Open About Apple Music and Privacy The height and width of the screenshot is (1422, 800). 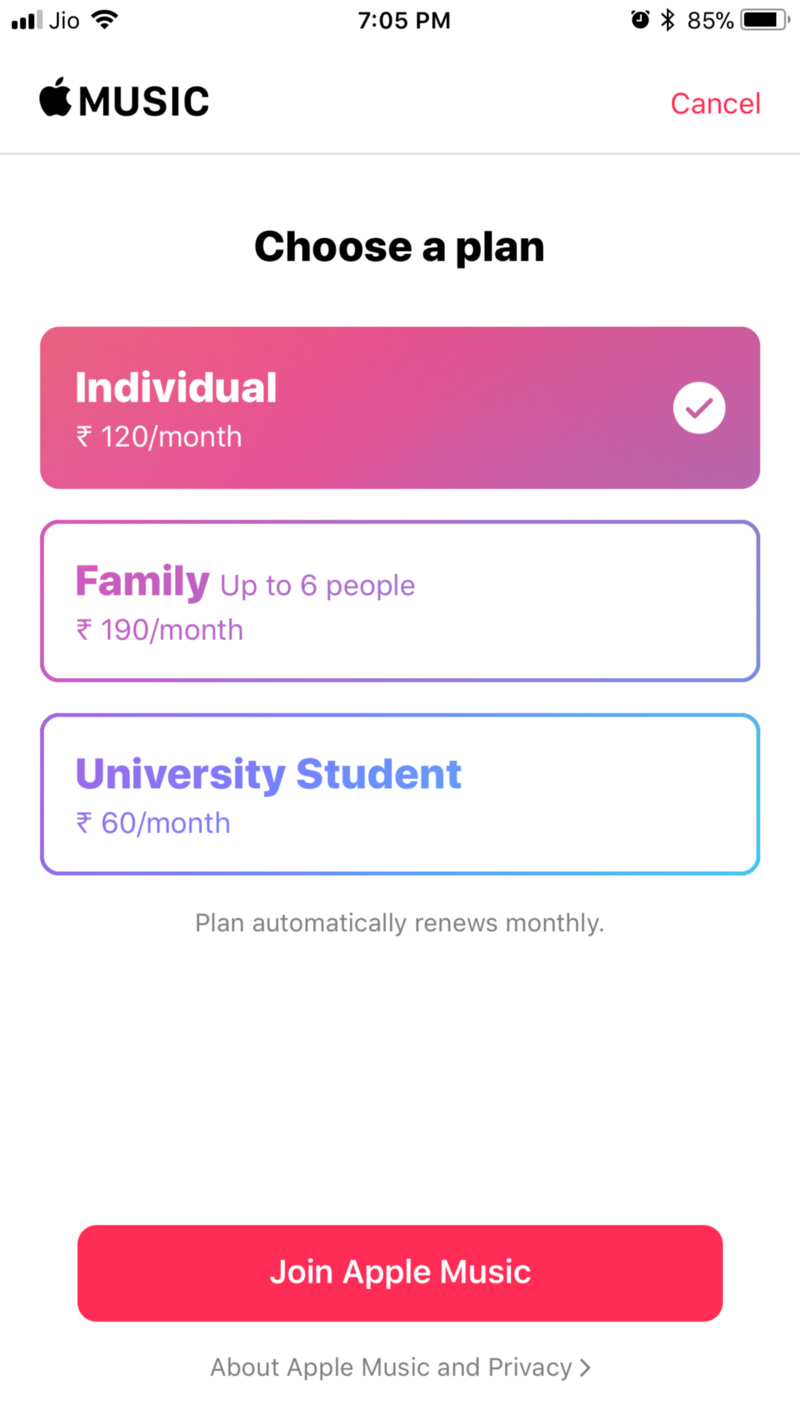pyautogui.click(x=400, y=1367)
